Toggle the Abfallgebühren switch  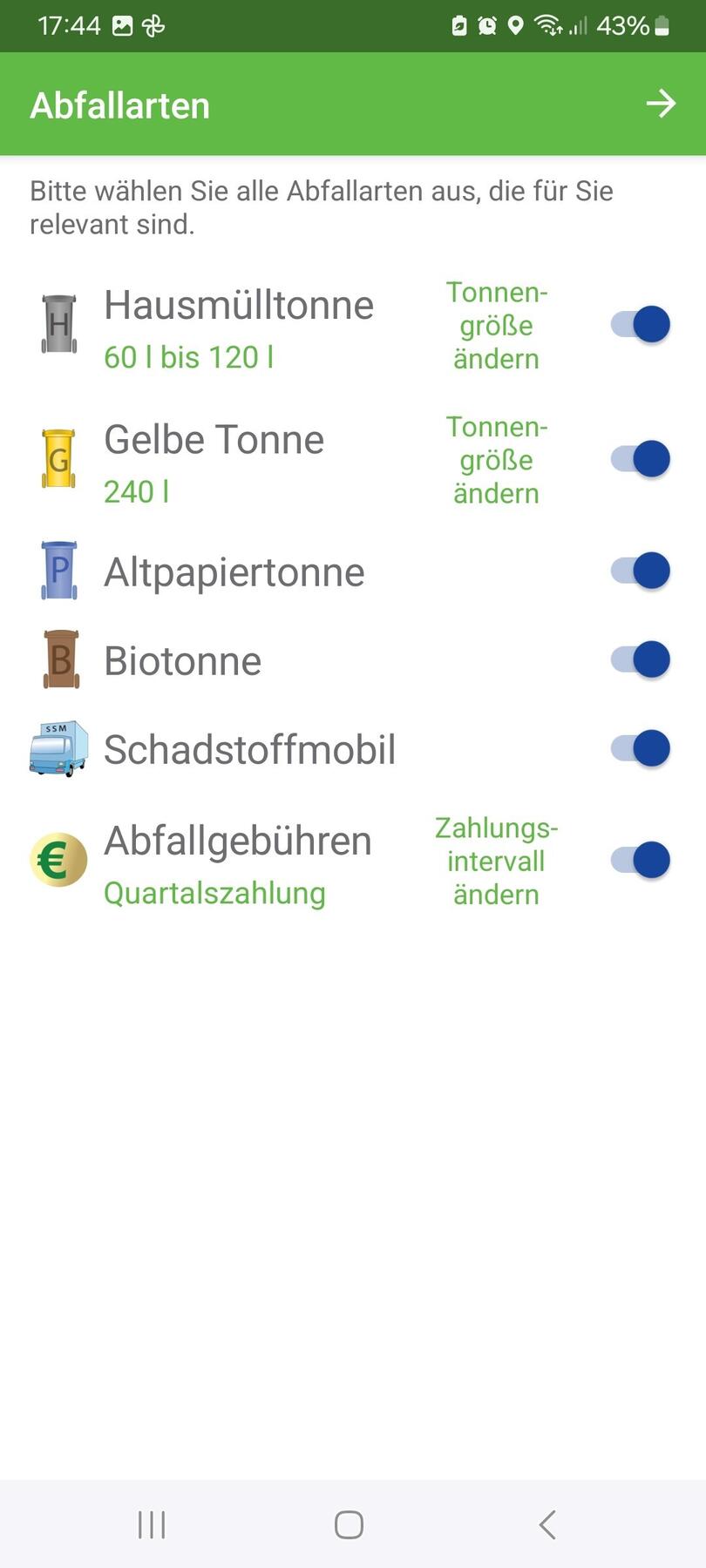tap(641, 861)
